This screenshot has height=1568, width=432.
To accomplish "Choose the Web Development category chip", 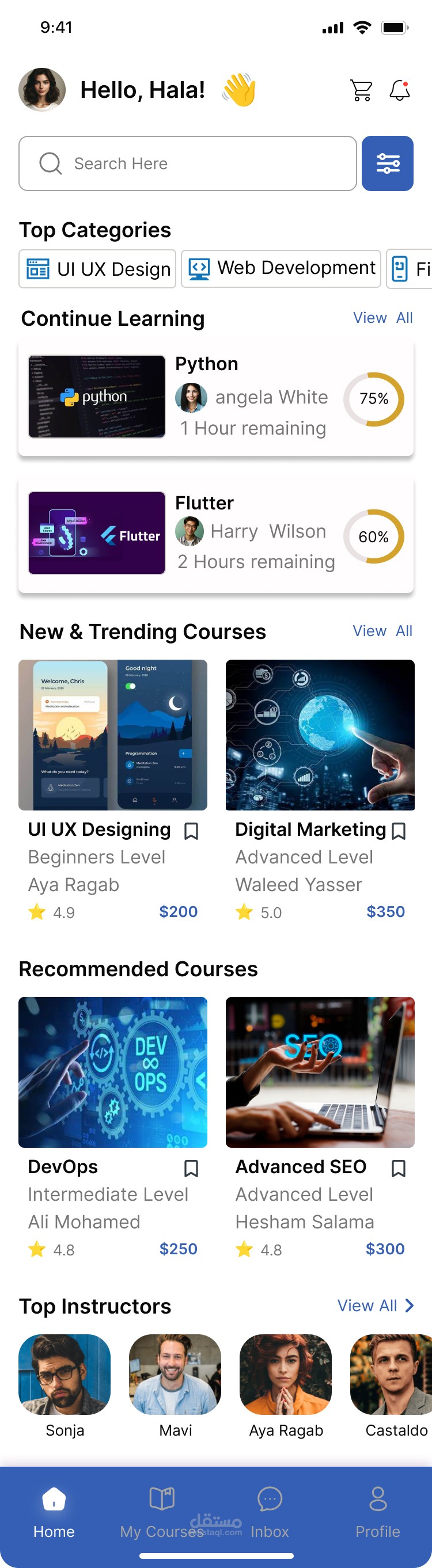I will click(282, 268).
